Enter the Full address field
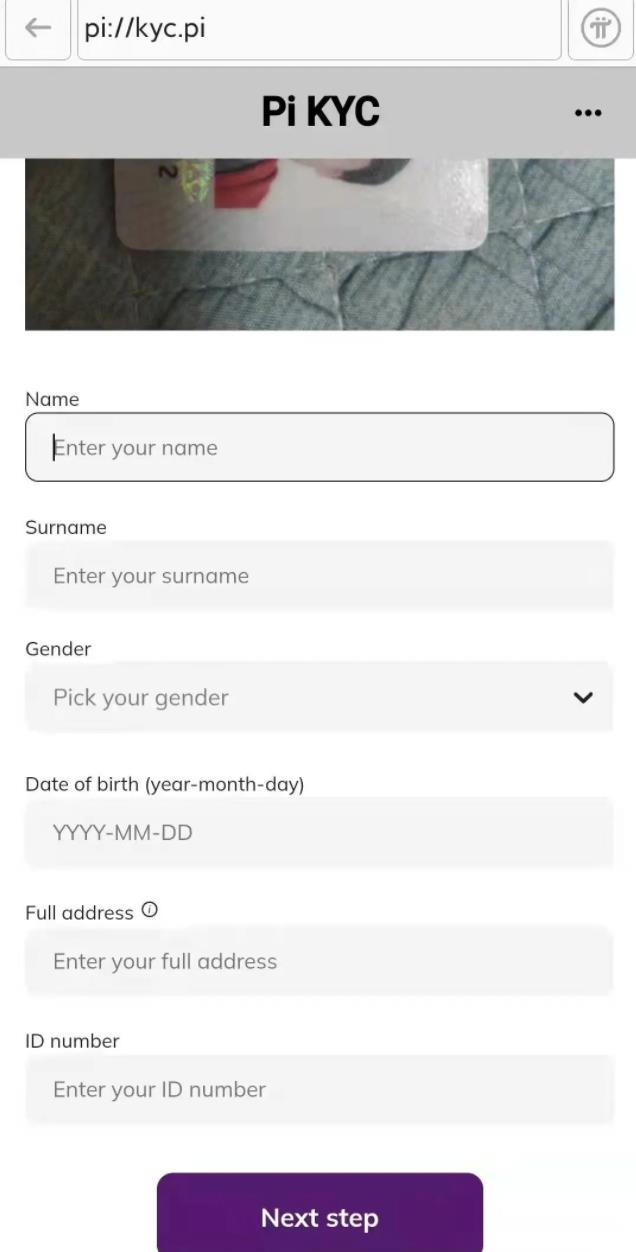 (x=319, y=961)
